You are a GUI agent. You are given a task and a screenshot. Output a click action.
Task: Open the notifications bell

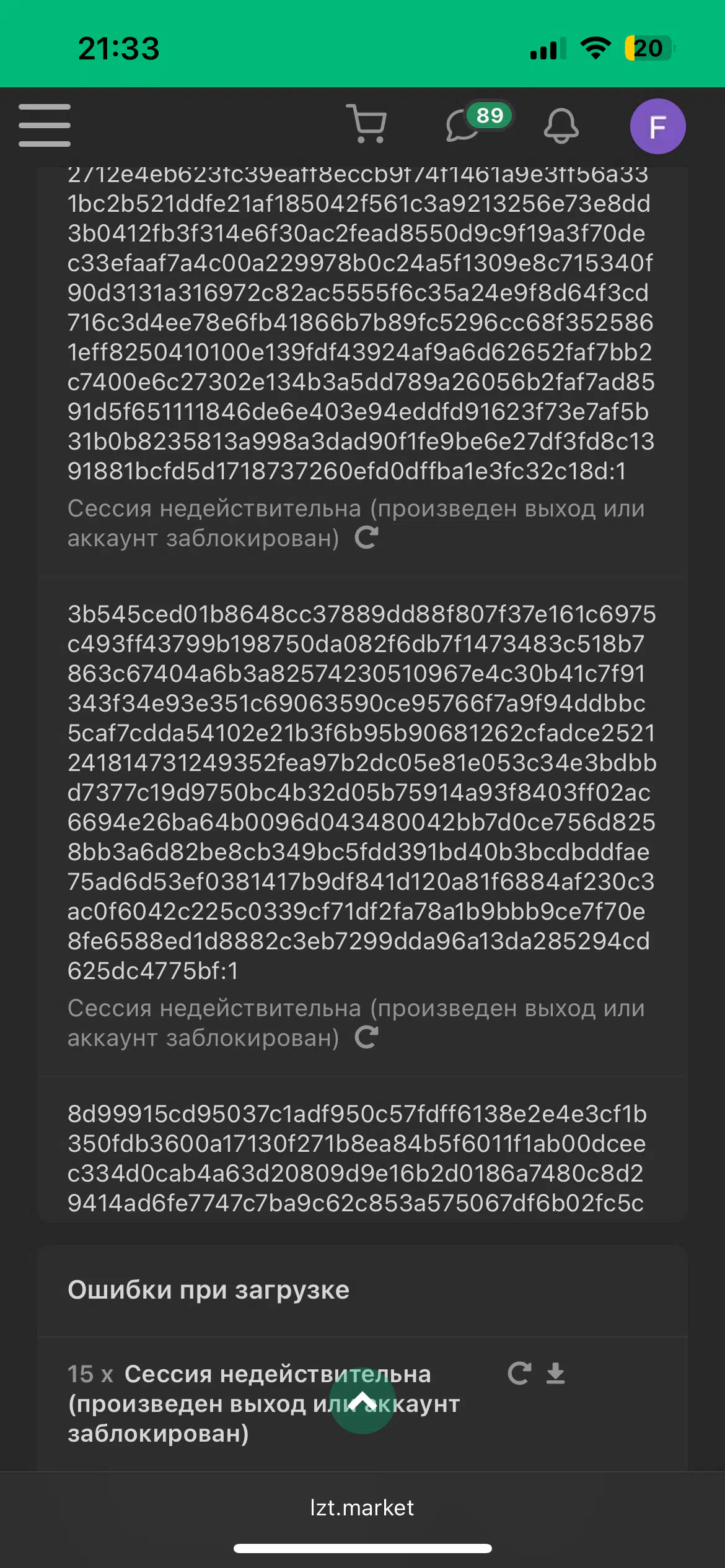click(x=561, y=126)
